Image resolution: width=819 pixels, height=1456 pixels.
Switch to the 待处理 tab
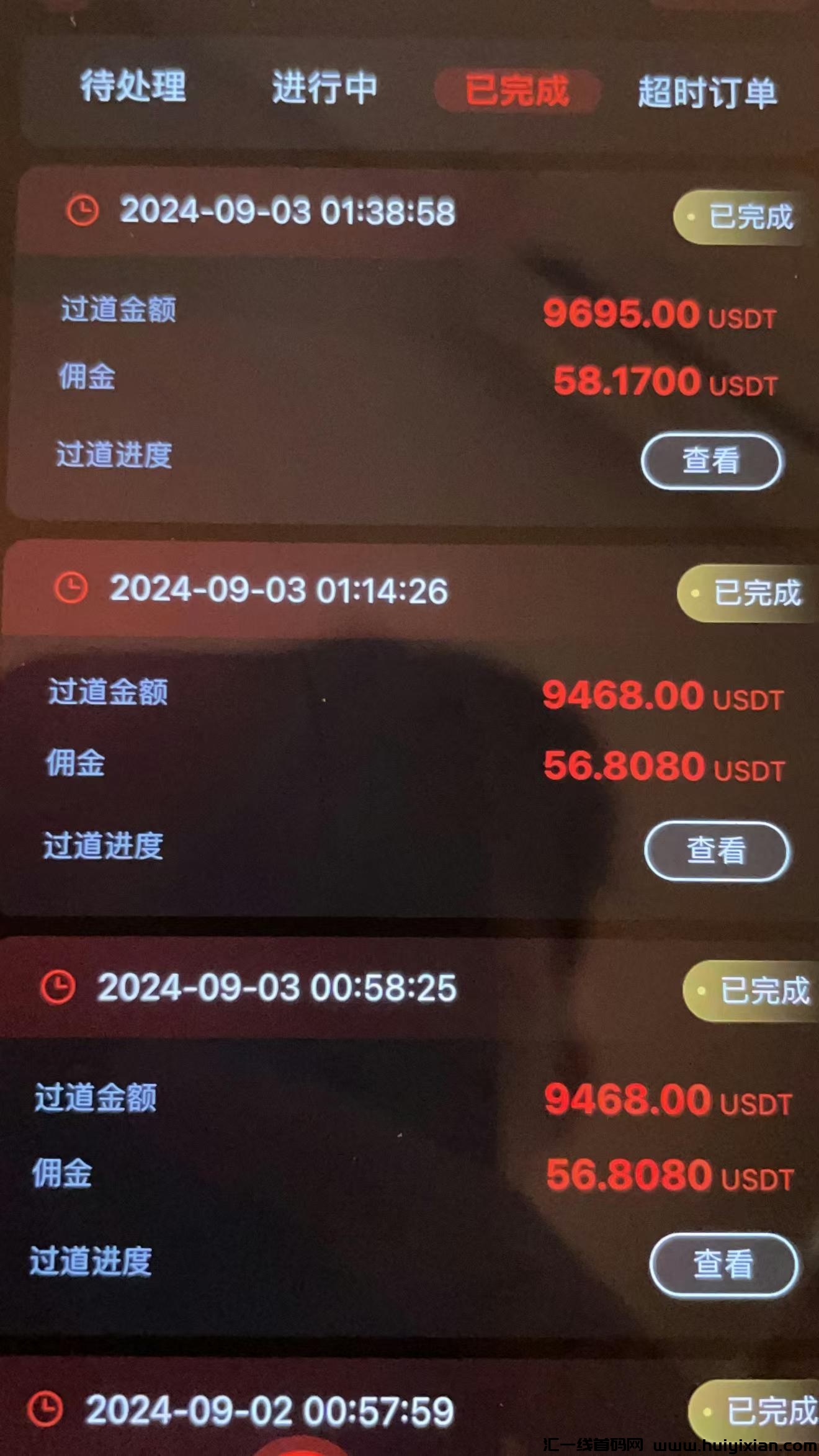point(133,89)
